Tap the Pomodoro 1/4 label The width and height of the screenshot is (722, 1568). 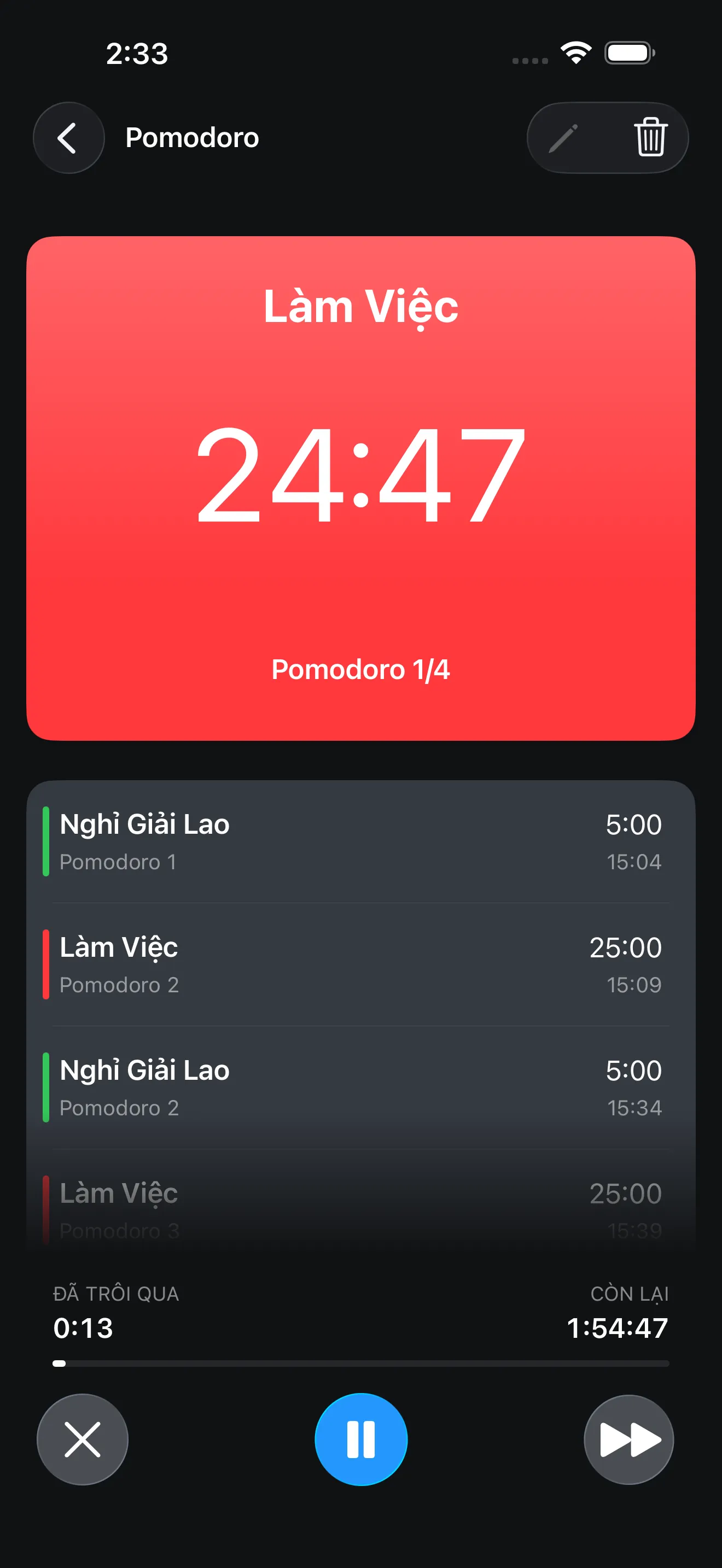(x=361, y=670)
